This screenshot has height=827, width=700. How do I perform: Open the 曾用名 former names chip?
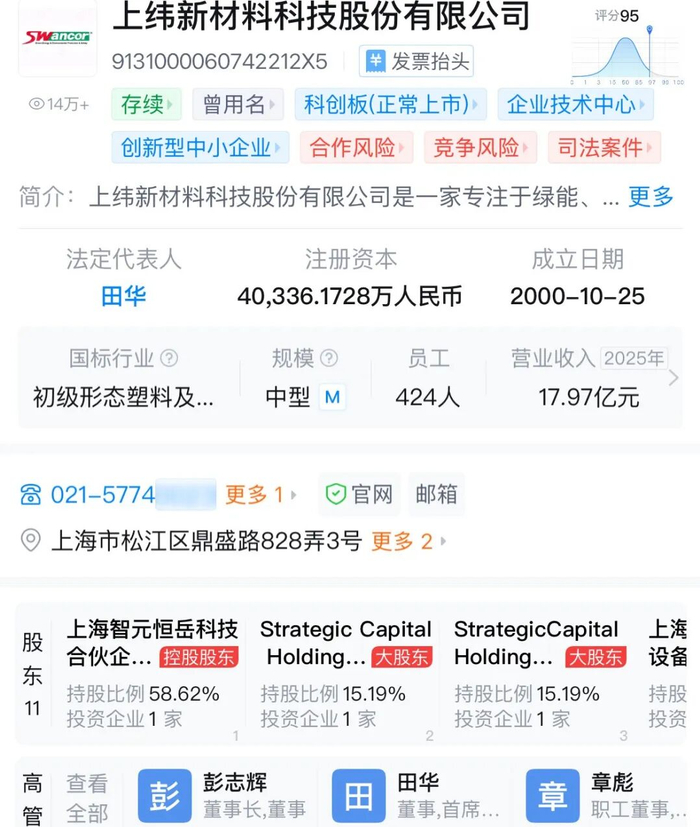(238, 104)
